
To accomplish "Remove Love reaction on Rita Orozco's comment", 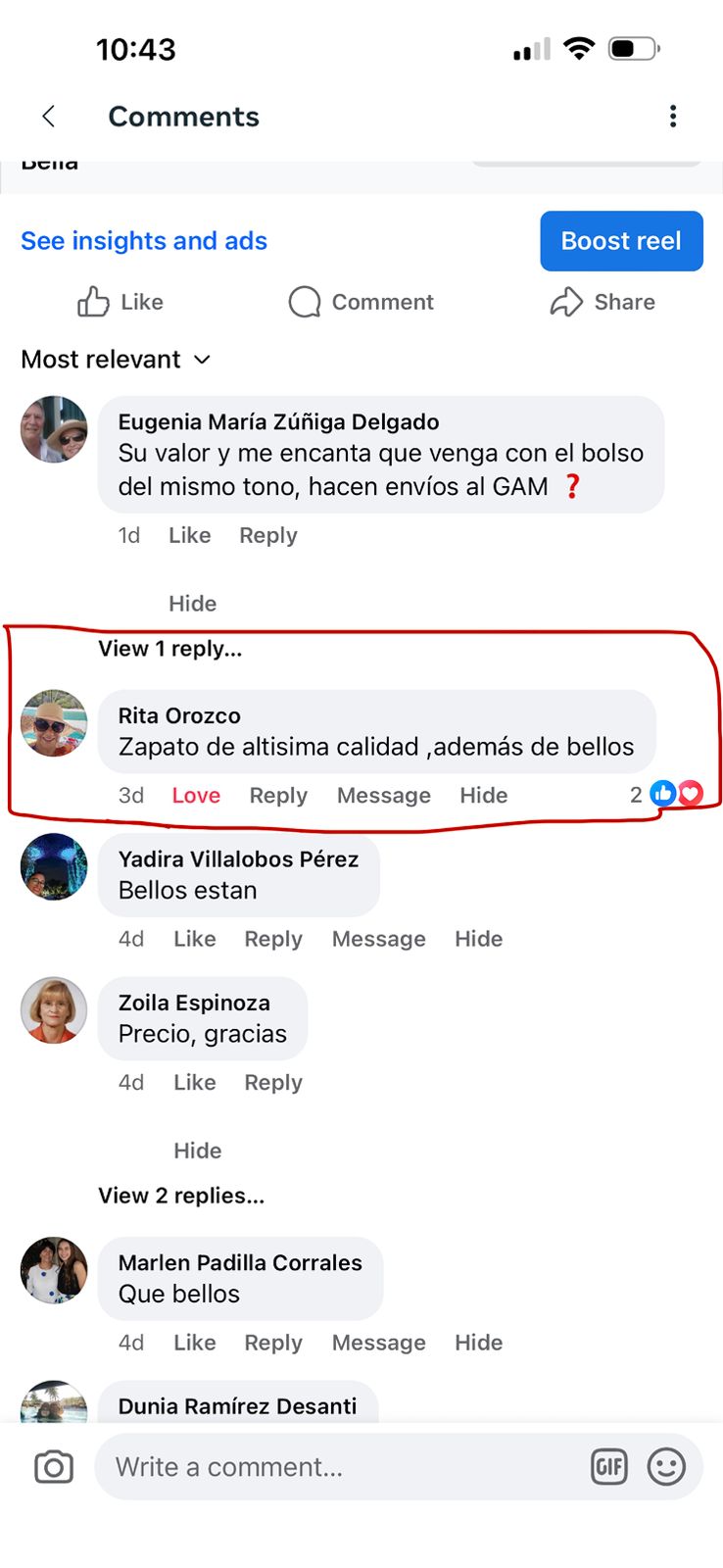I will (x=196, y=796).
